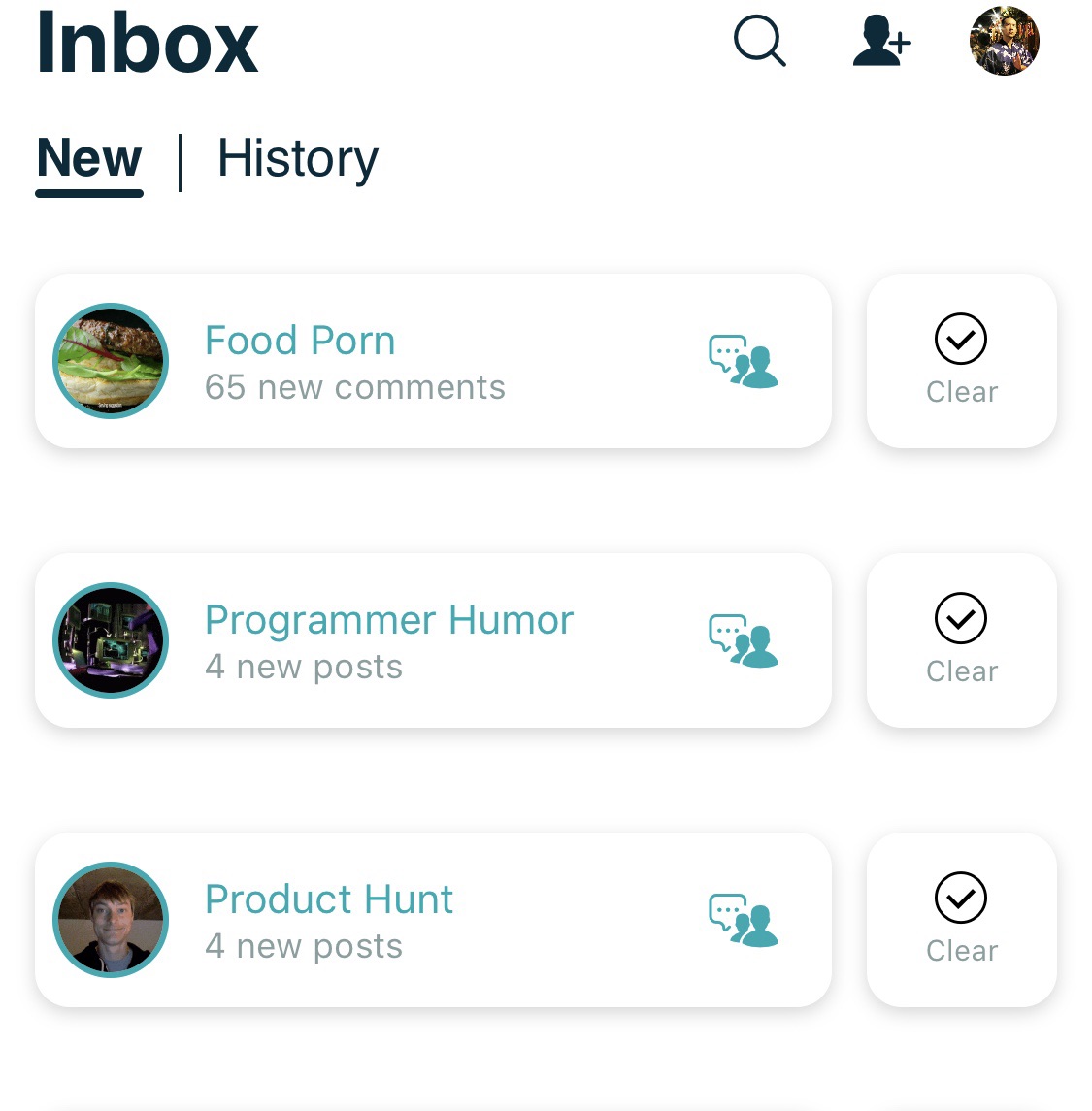Open the Product Hunt notification card
The image size is (1092, 1111).
433,920
